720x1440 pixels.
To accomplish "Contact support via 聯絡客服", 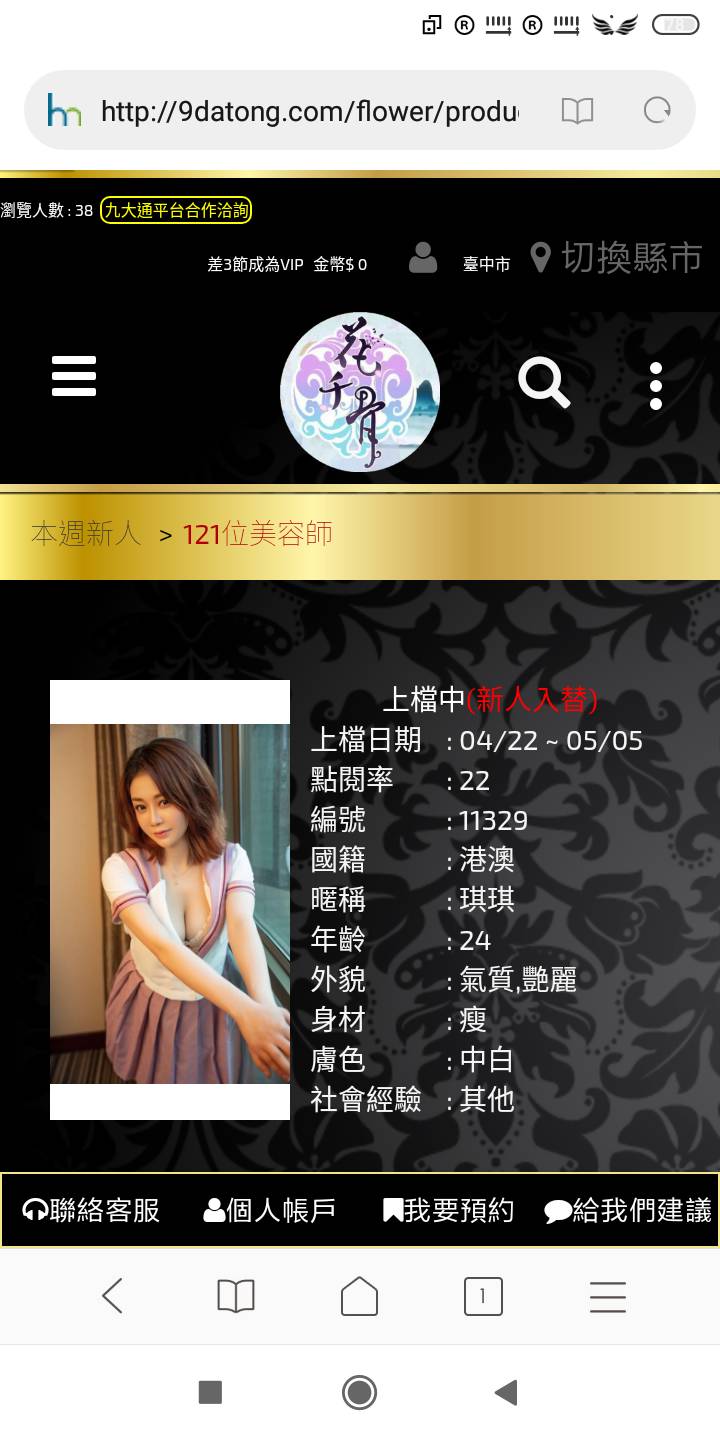I will [91, 1210].
